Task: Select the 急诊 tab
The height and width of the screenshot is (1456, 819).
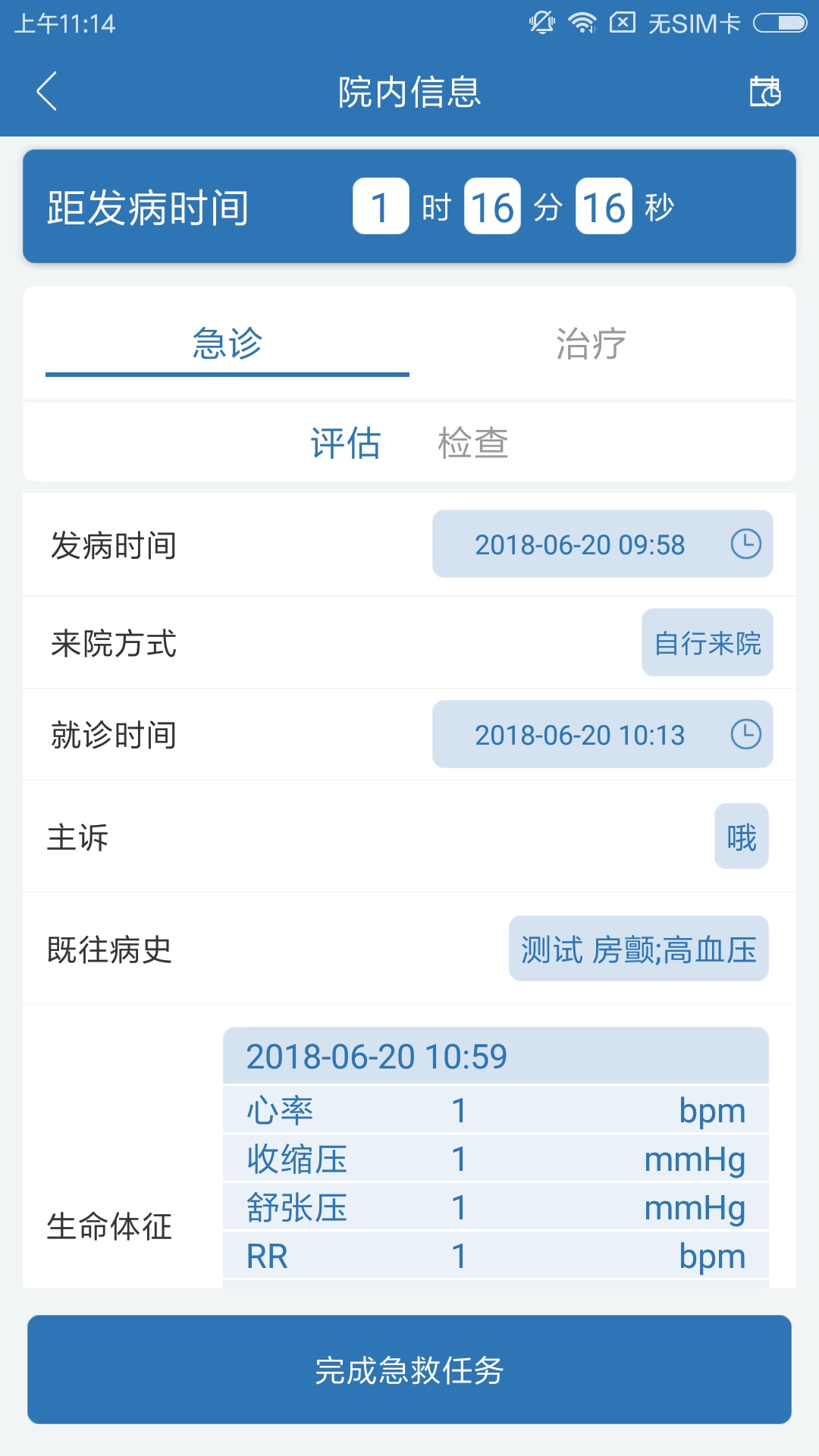Action: (x=227, y=344)
